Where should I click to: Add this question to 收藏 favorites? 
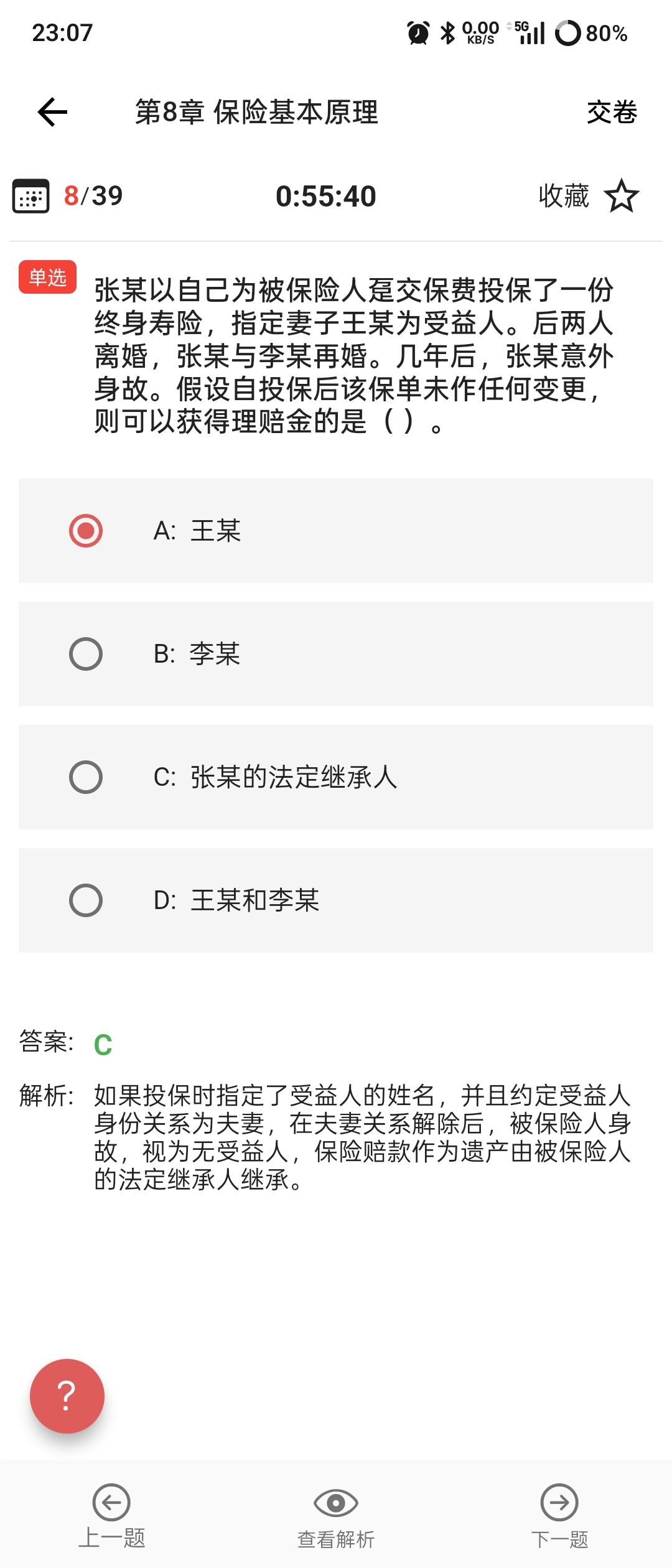tap(589, 196)
